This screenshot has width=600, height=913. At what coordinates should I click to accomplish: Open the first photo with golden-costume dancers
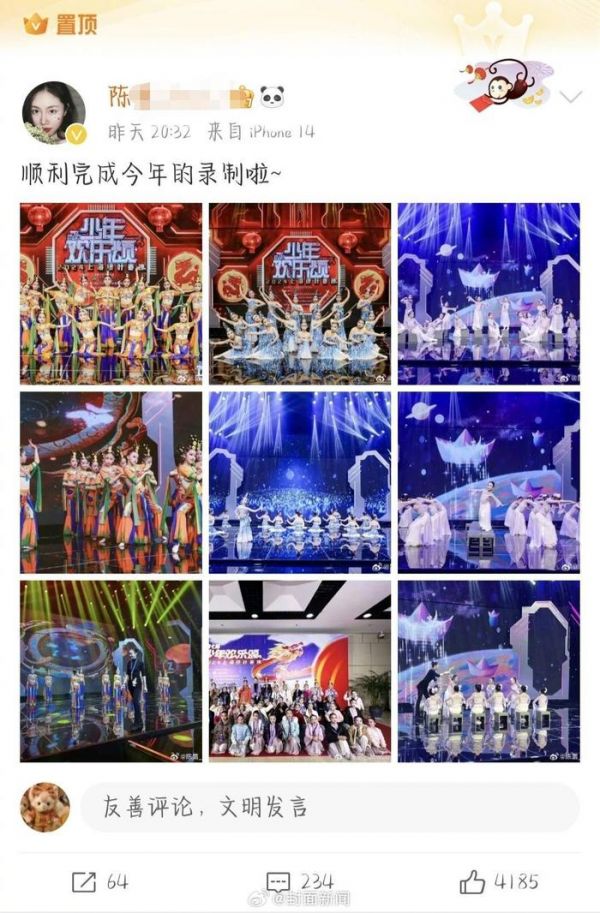tap(111, 294)
